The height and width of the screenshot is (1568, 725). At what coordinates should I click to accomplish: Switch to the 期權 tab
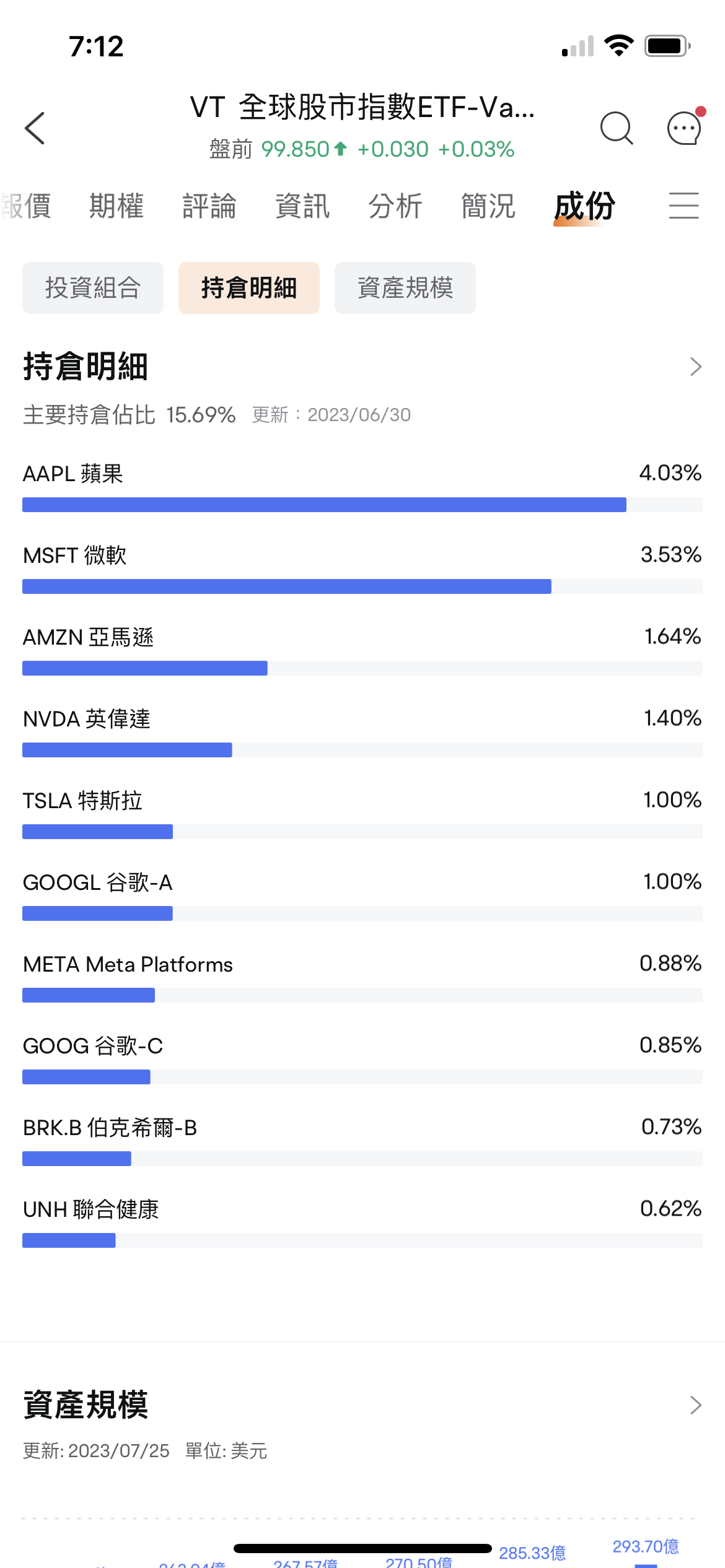tap(116, 206)
